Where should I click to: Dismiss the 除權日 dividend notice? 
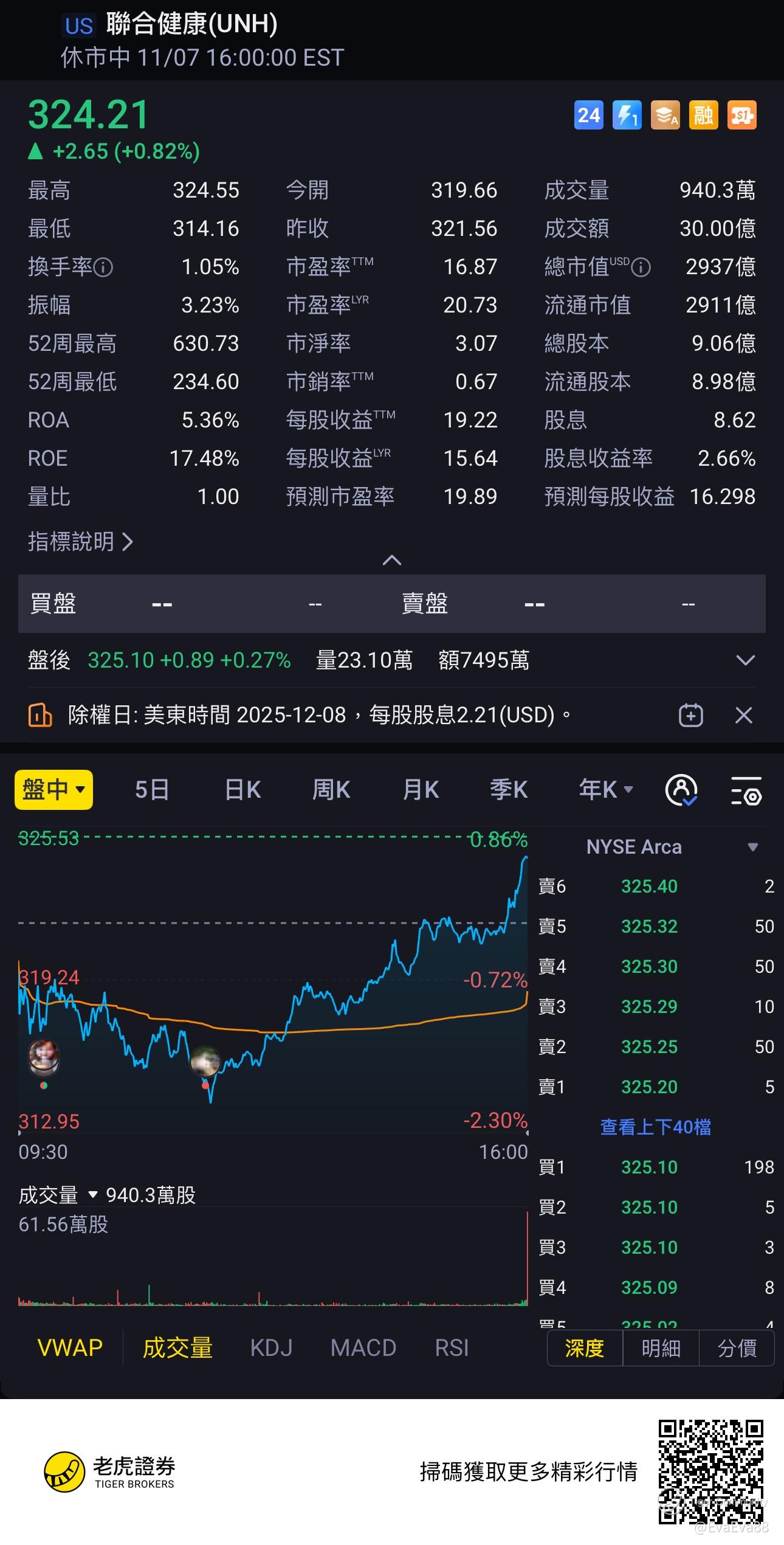point(744,715)
